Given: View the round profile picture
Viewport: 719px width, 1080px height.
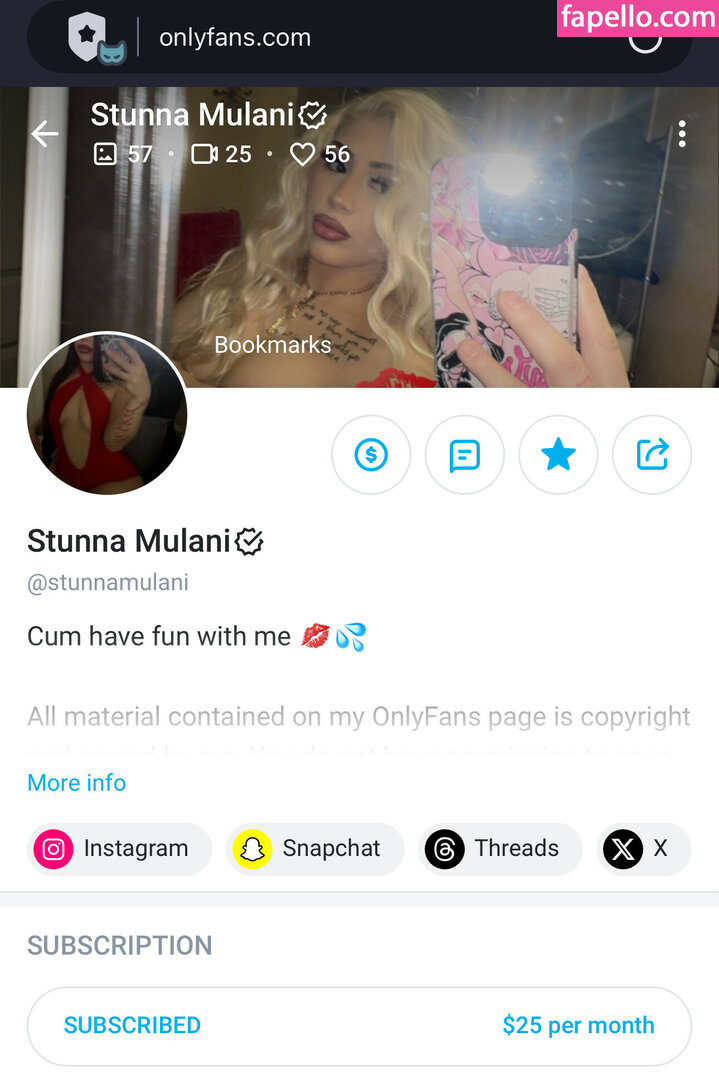Looking at the screenshot, I should click(x=107, y=414).
